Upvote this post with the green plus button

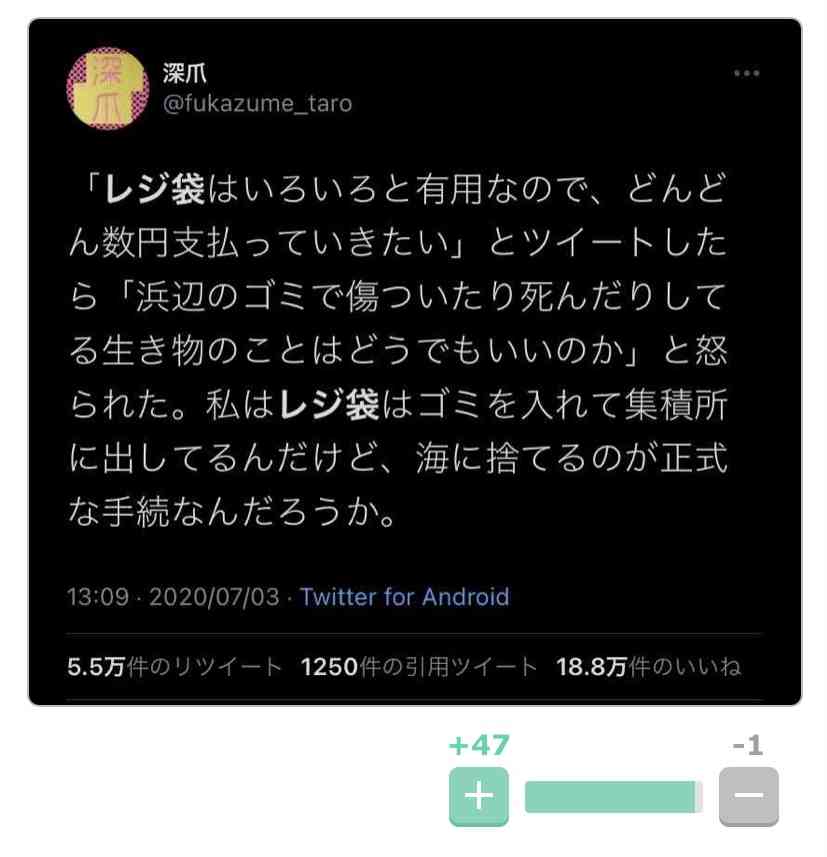click(x=478, y=796)
